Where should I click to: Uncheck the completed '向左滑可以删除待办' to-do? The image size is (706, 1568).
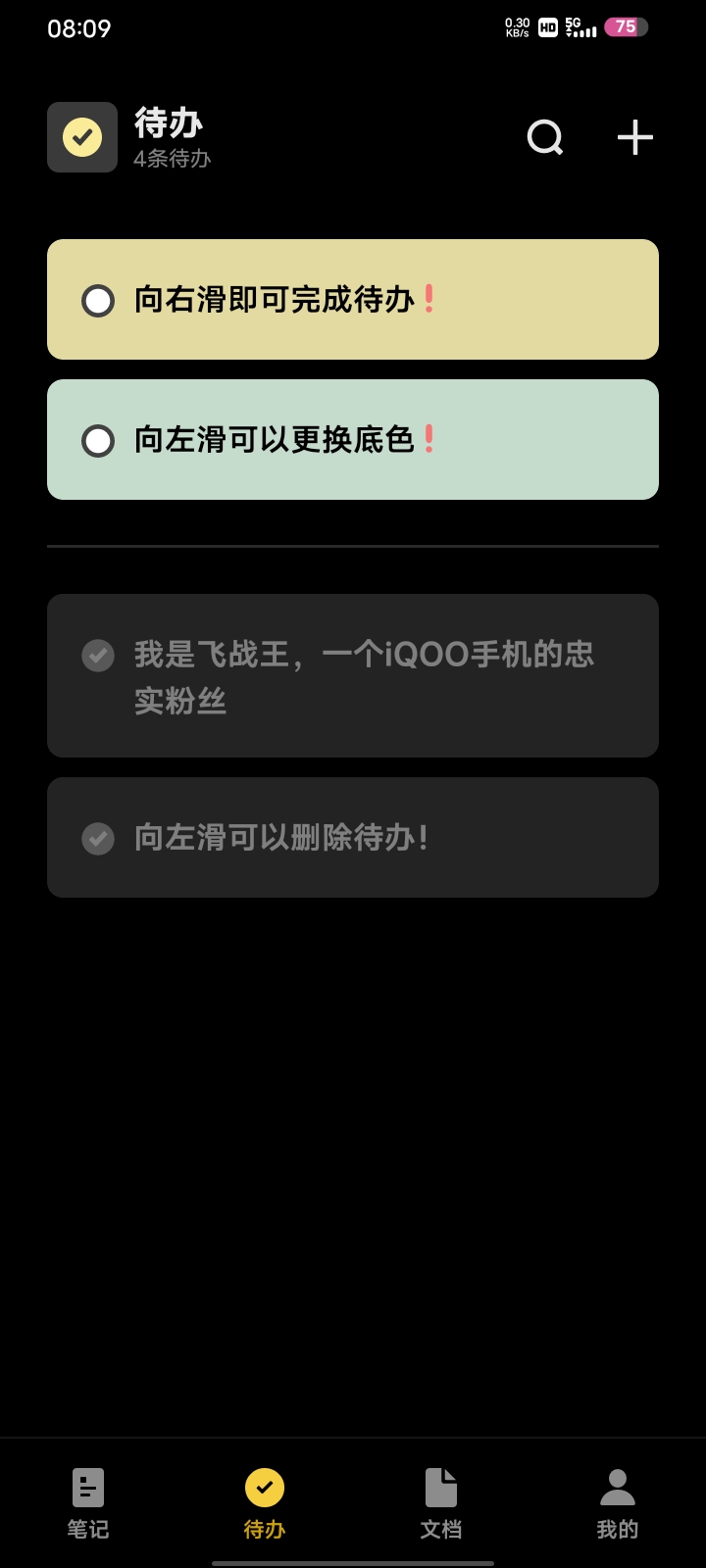98,838
